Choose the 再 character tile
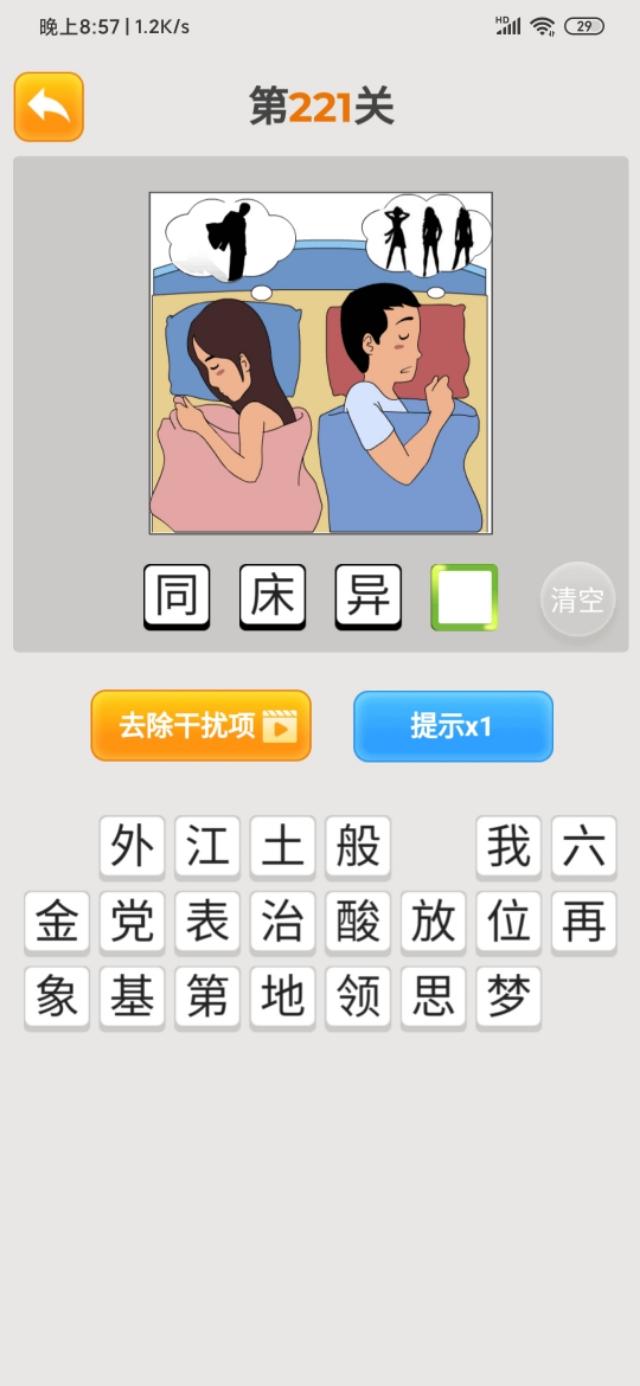The height and width of the screenshot is (1386, 640). coord(584,923)
